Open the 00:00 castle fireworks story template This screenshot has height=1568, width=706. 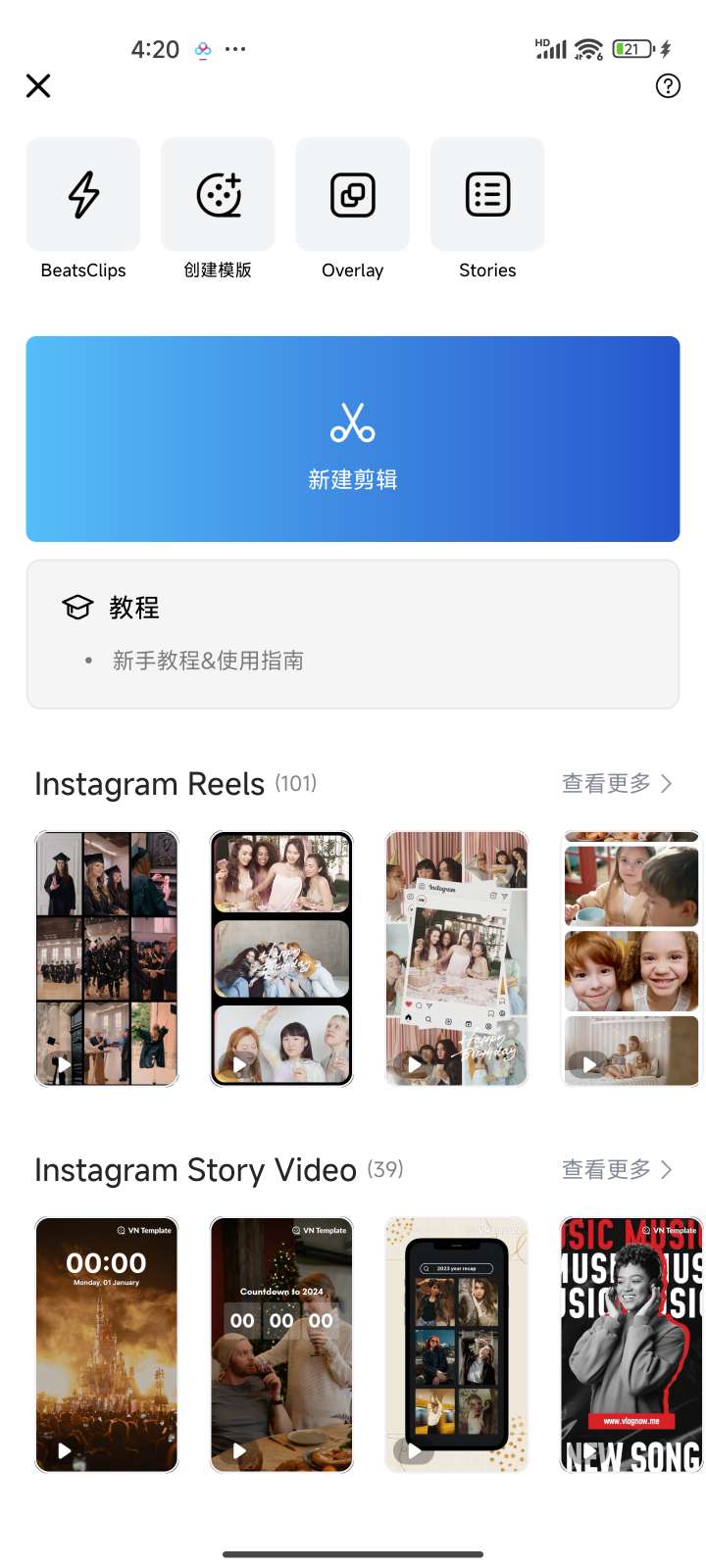coord(107,1345)
